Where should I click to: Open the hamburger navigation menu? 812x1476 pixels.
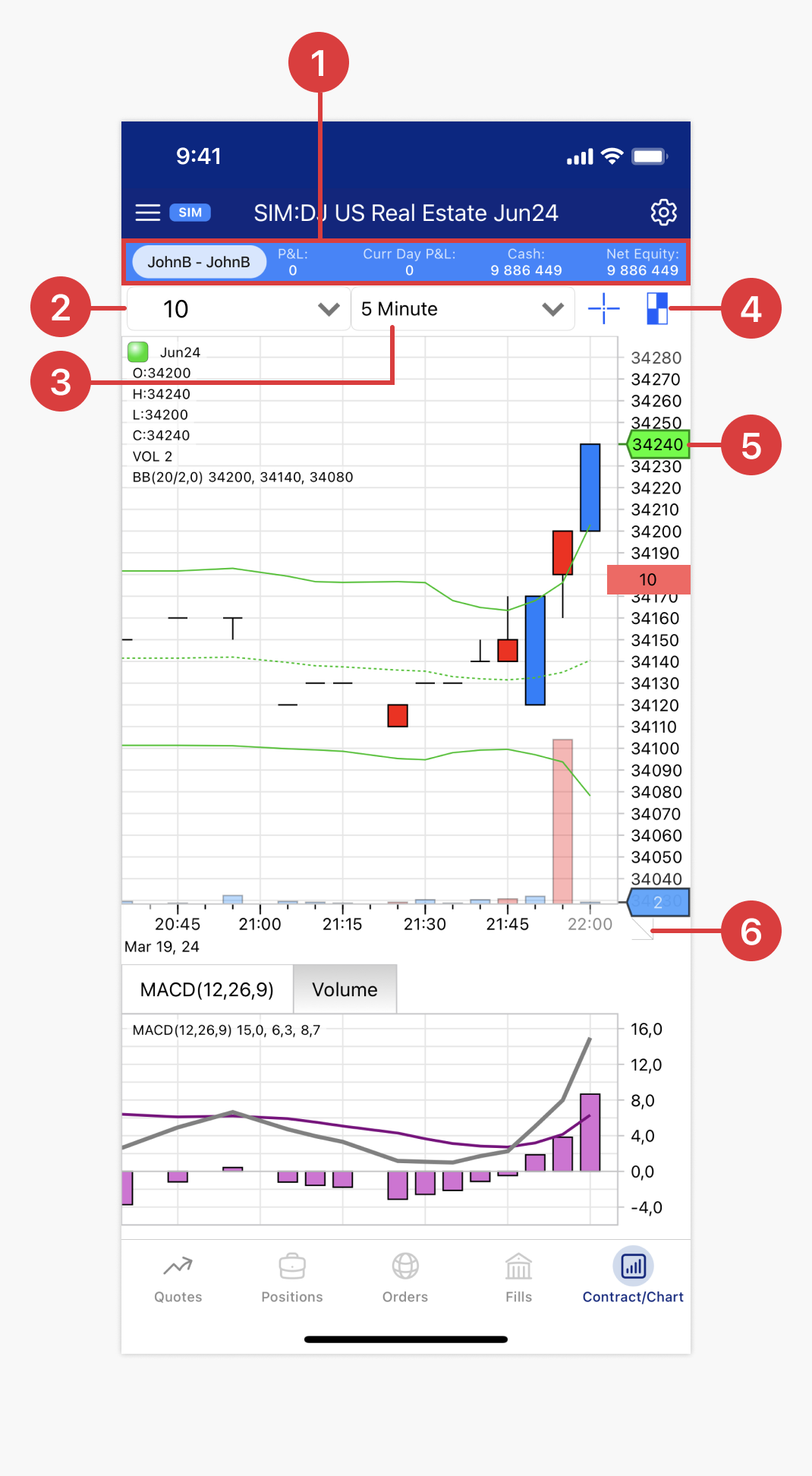coord(147,213)
